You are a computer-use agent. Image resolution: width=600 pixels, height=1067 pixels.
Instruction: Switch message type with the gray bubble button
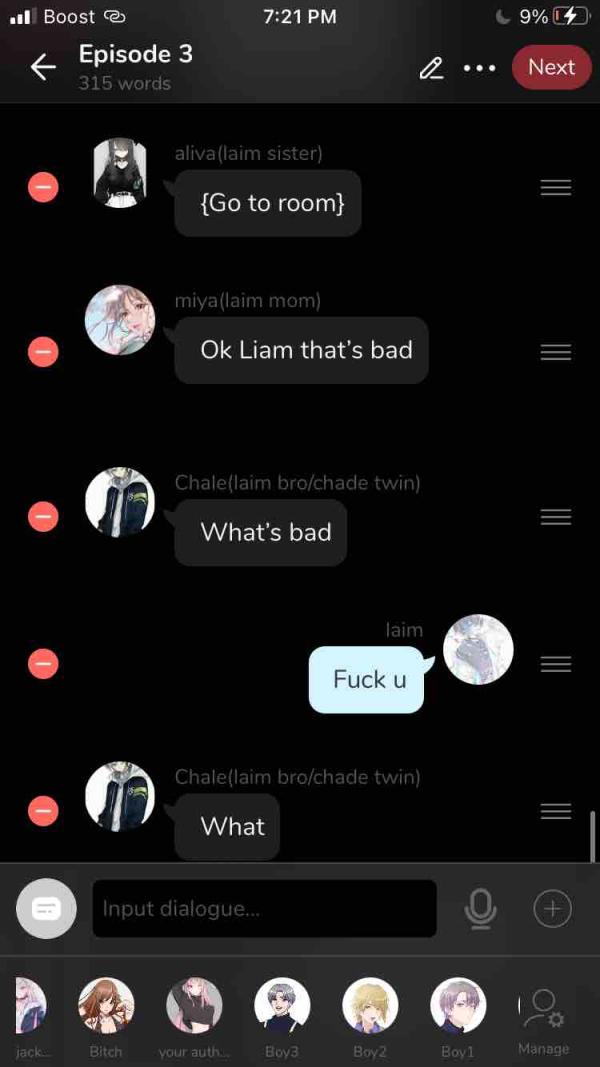coord(46,908)
